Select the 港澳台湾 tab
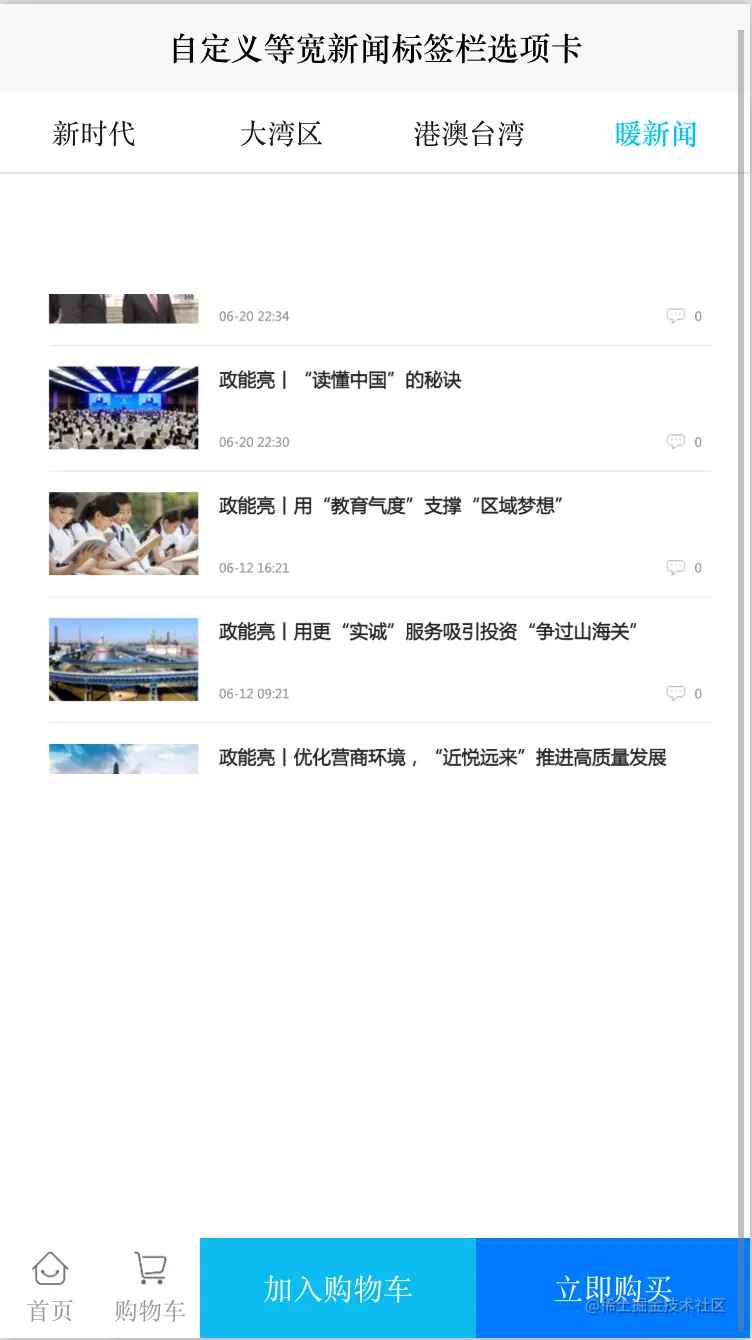This screenshot has width=752, height=1340. coord(469,133)
